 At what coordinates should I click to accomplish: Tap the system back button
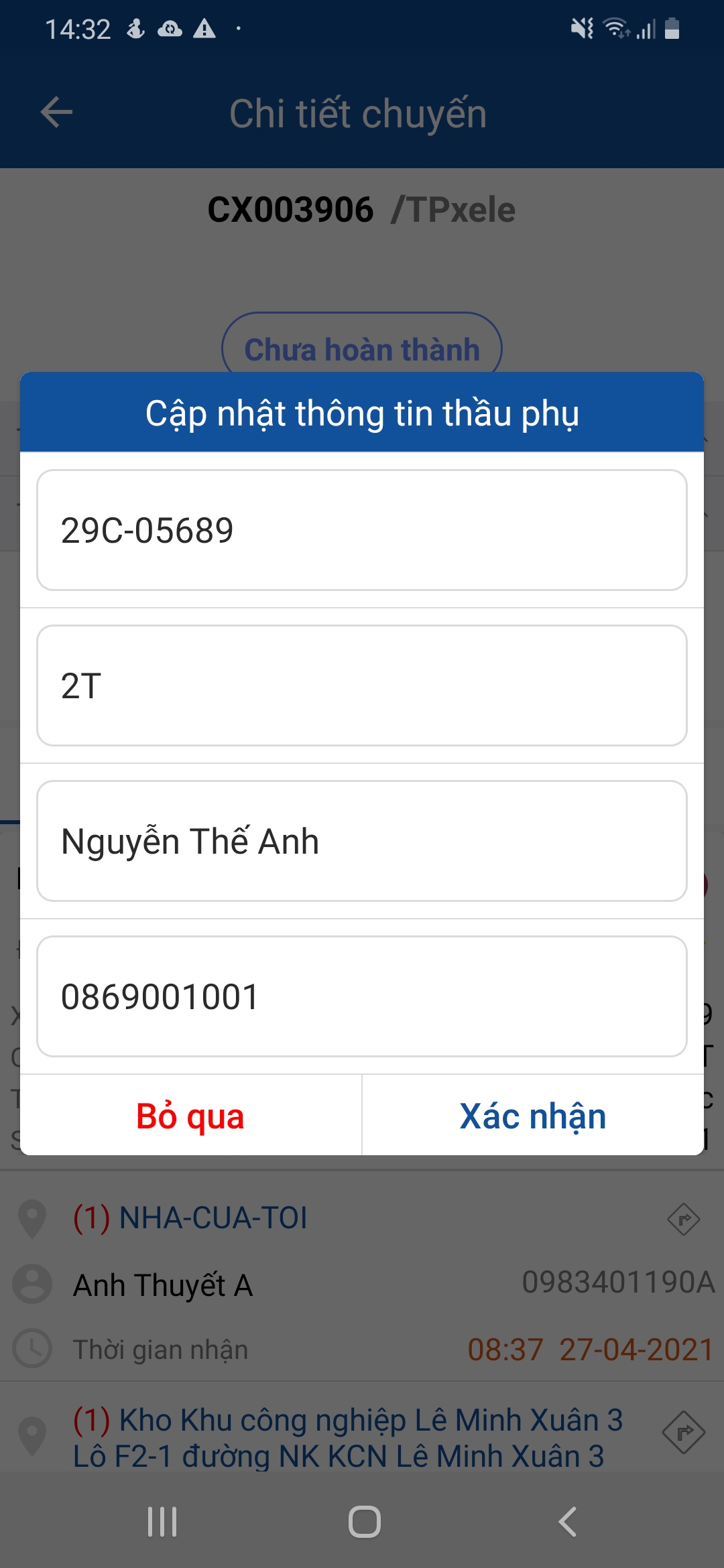coord(568,1521)
